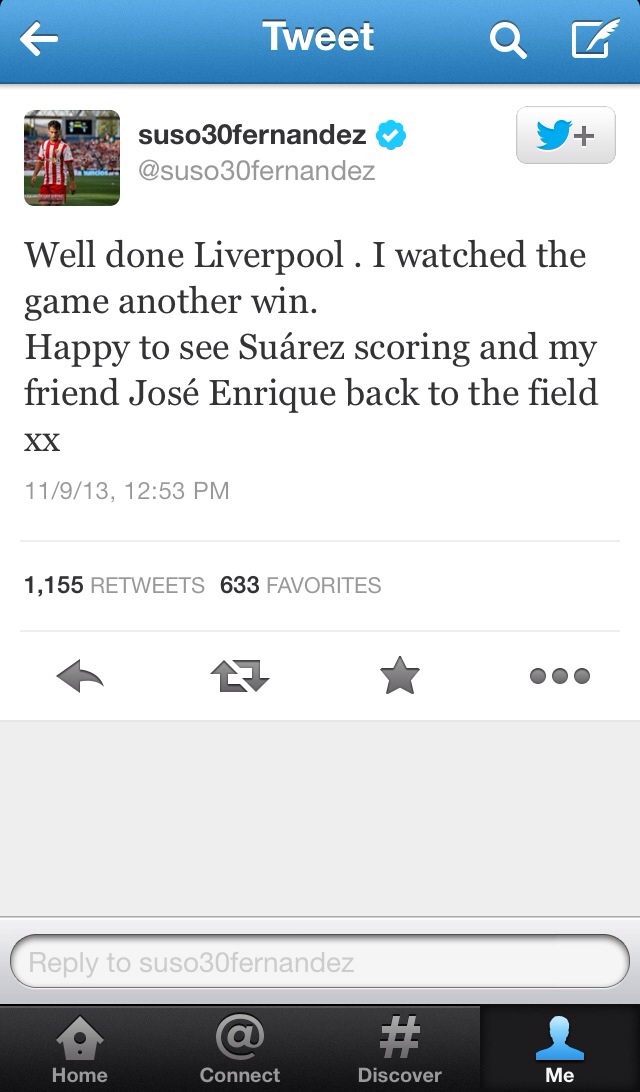Open more options for this tweet
Screen dimensions: 640x1092
pyautogui.click(x=560, y=677)
